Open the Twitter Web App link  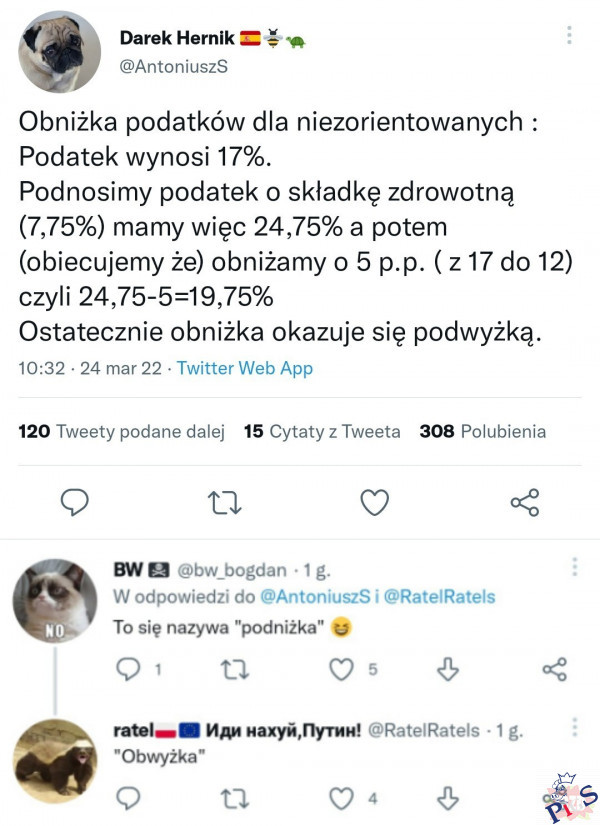tap(245, 368)
